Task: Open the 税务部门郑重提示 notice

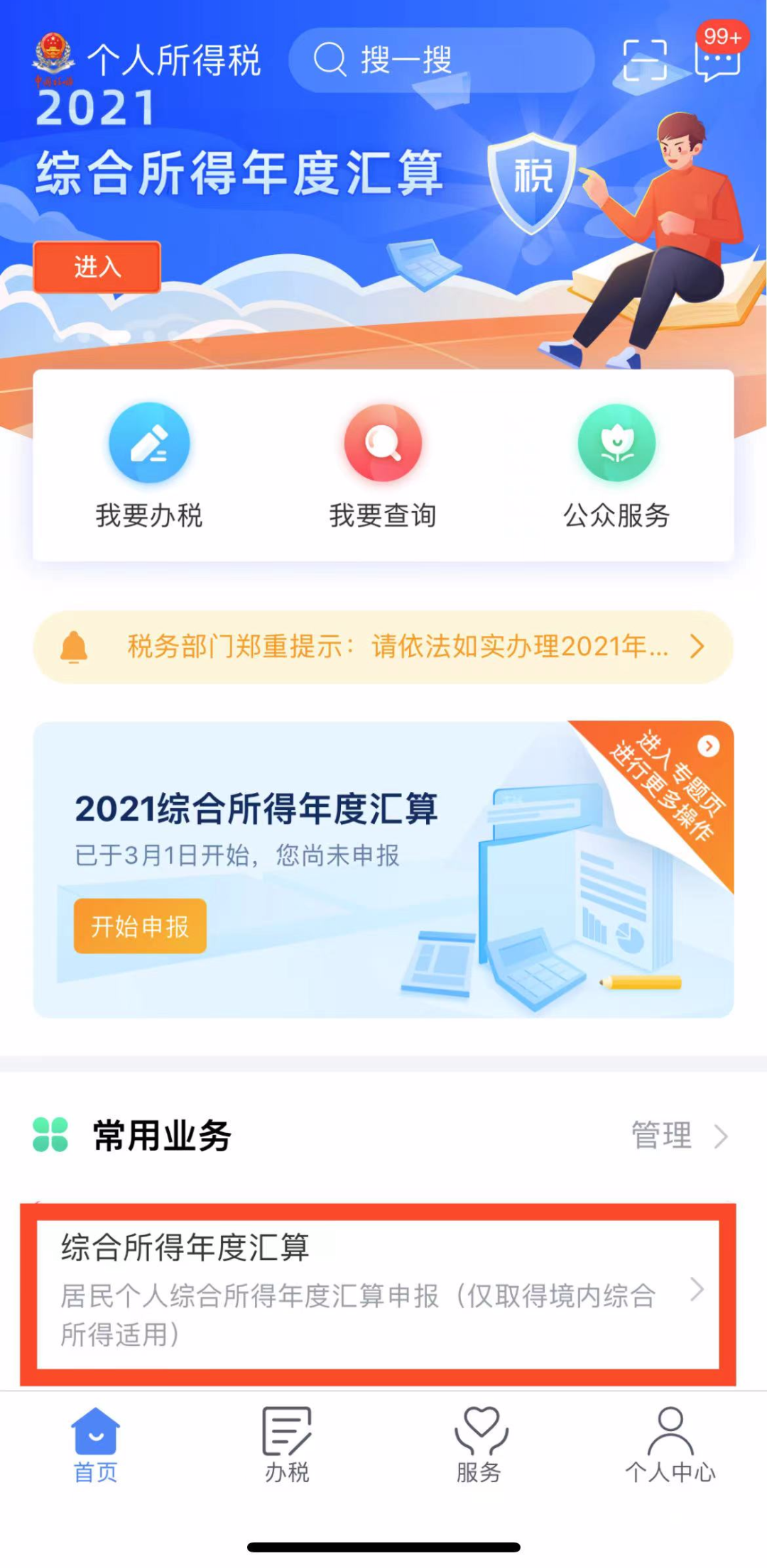Action: [383, 647]
